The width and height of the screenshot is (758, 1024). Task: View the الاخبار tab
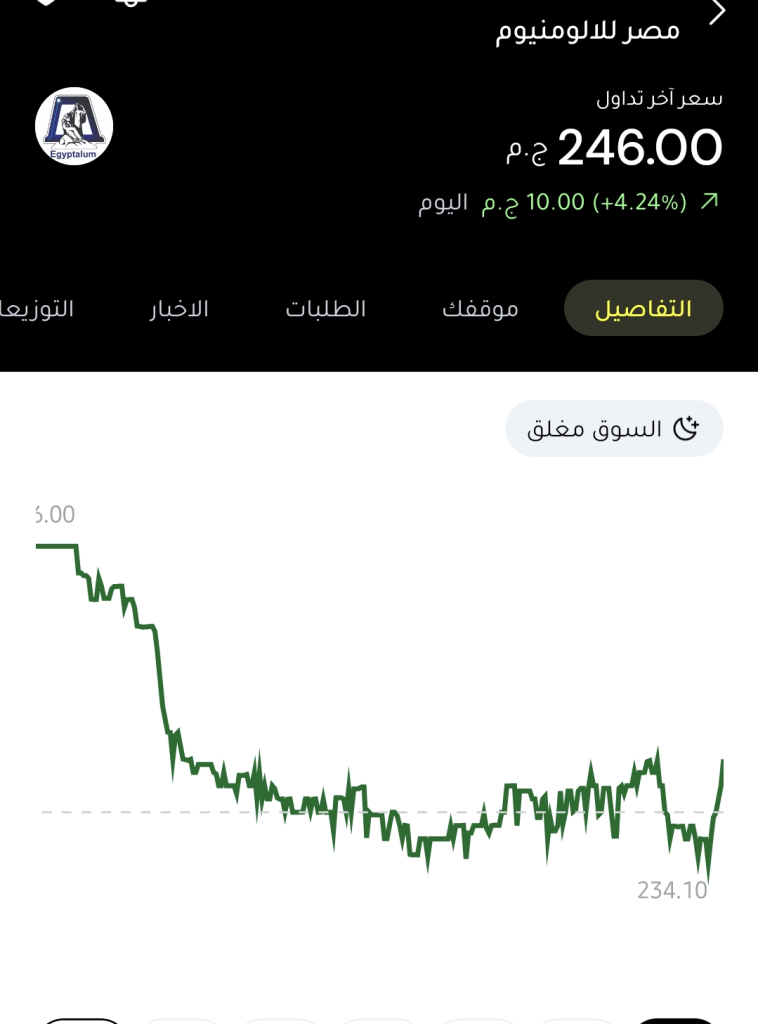click(x=178, y=308)
